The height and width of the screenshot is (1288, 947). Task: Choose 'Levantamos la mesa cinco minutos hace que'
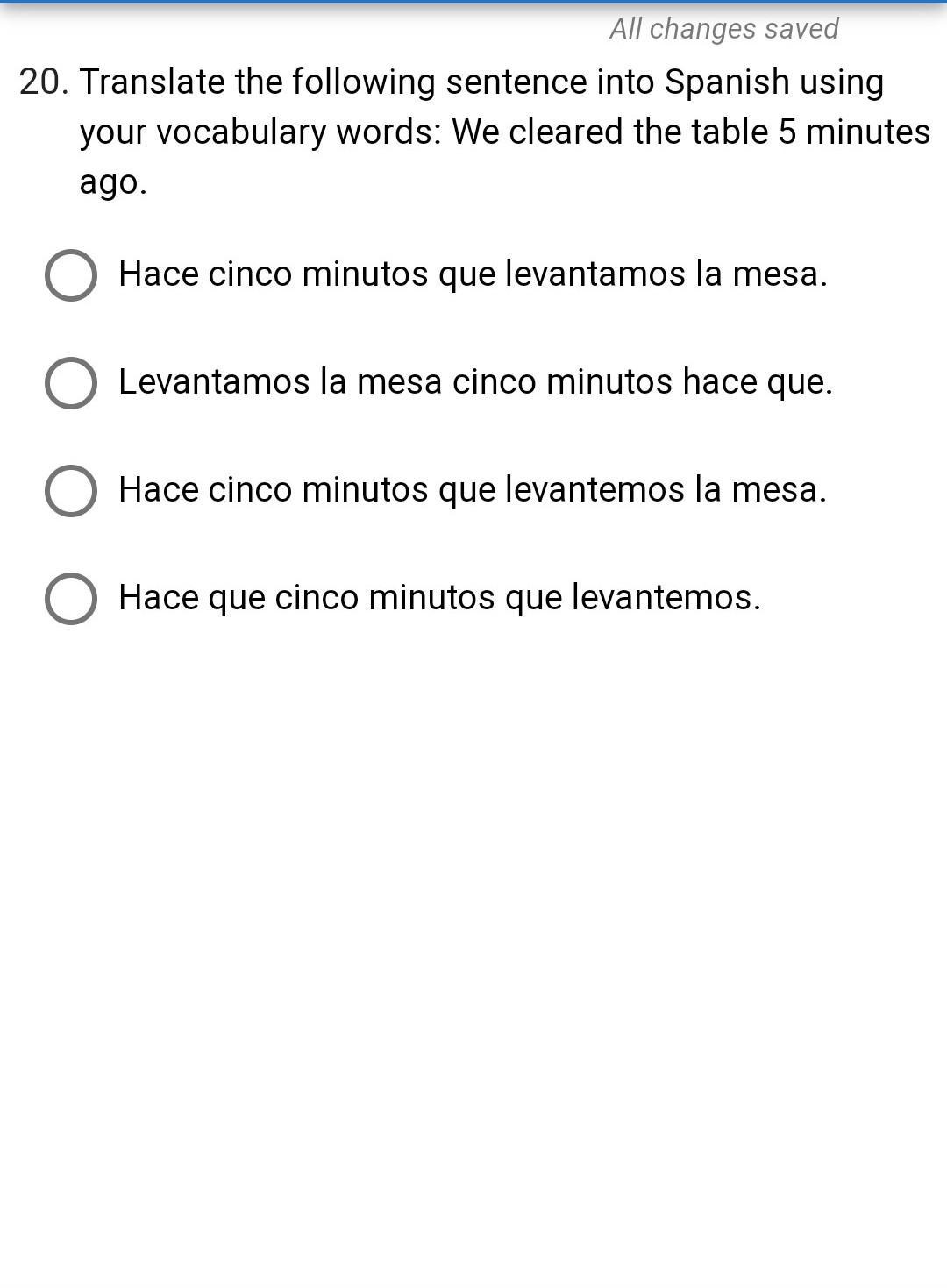[71, 383]
